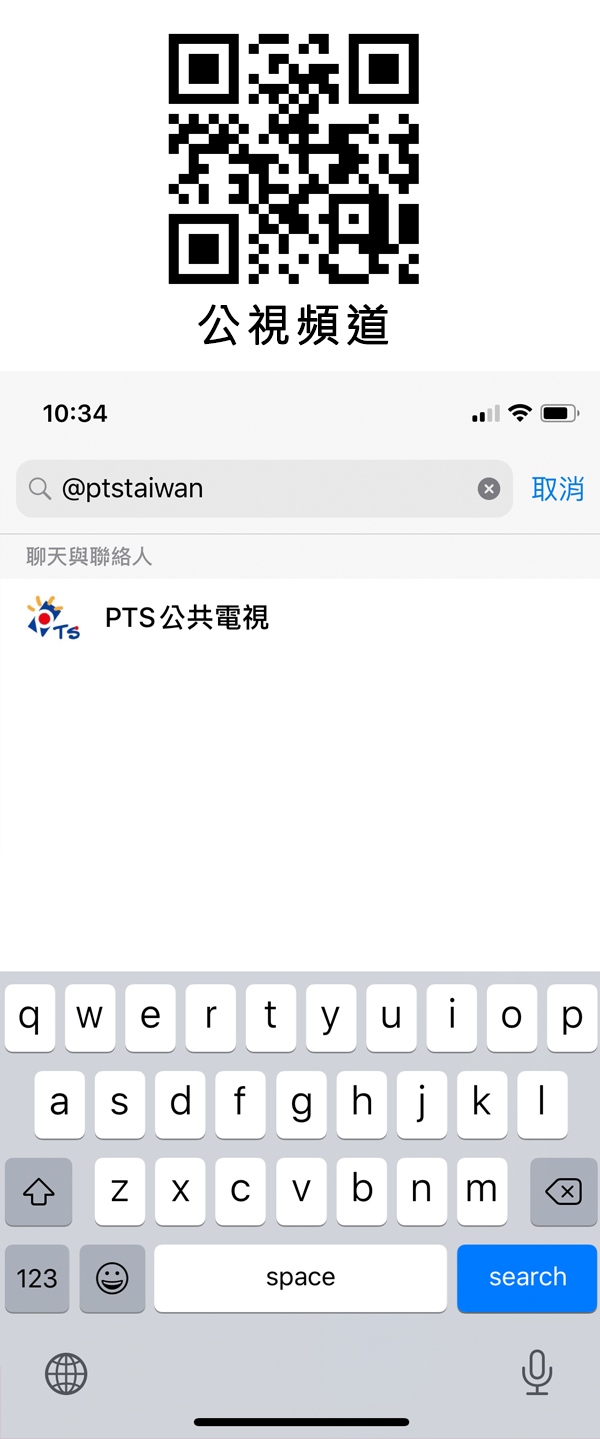The width and height of the screenshot is (600, 1439).
Task: Change keyboard language with globe key
Action: (x=66, y=1374)
